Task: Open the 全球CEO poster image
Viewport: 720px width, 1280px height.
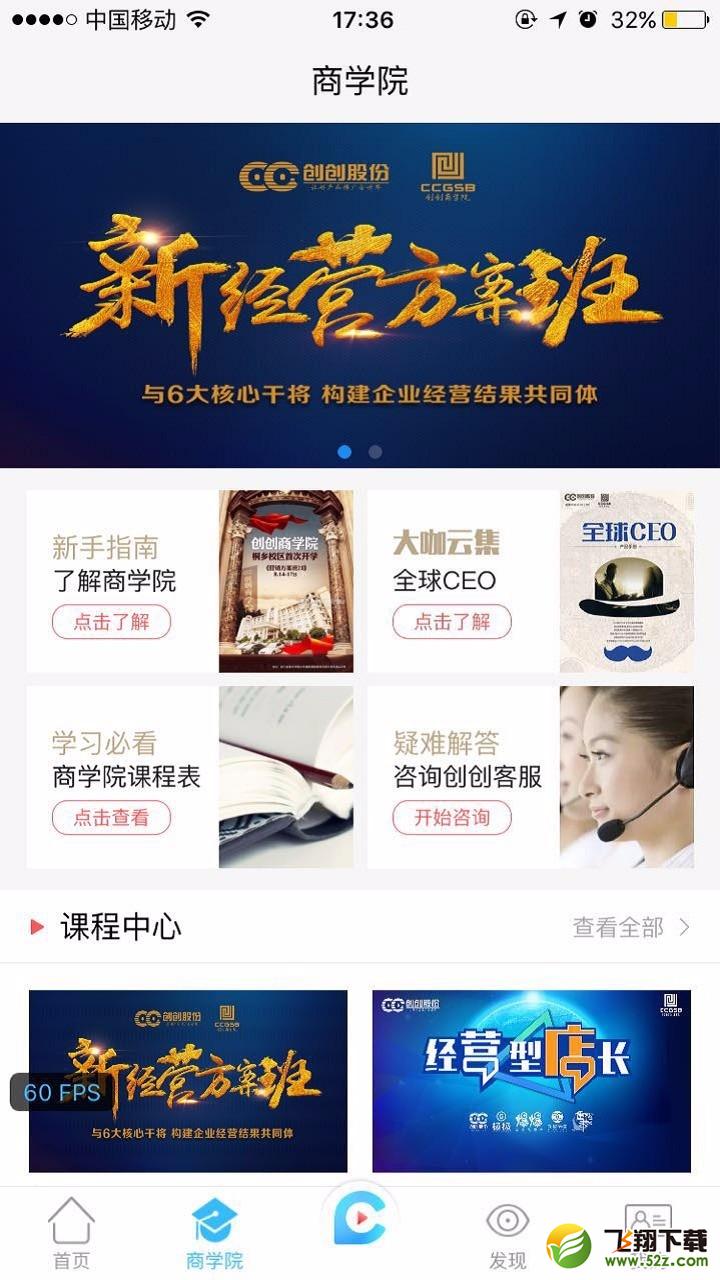Action: click(x=627, y=581)
